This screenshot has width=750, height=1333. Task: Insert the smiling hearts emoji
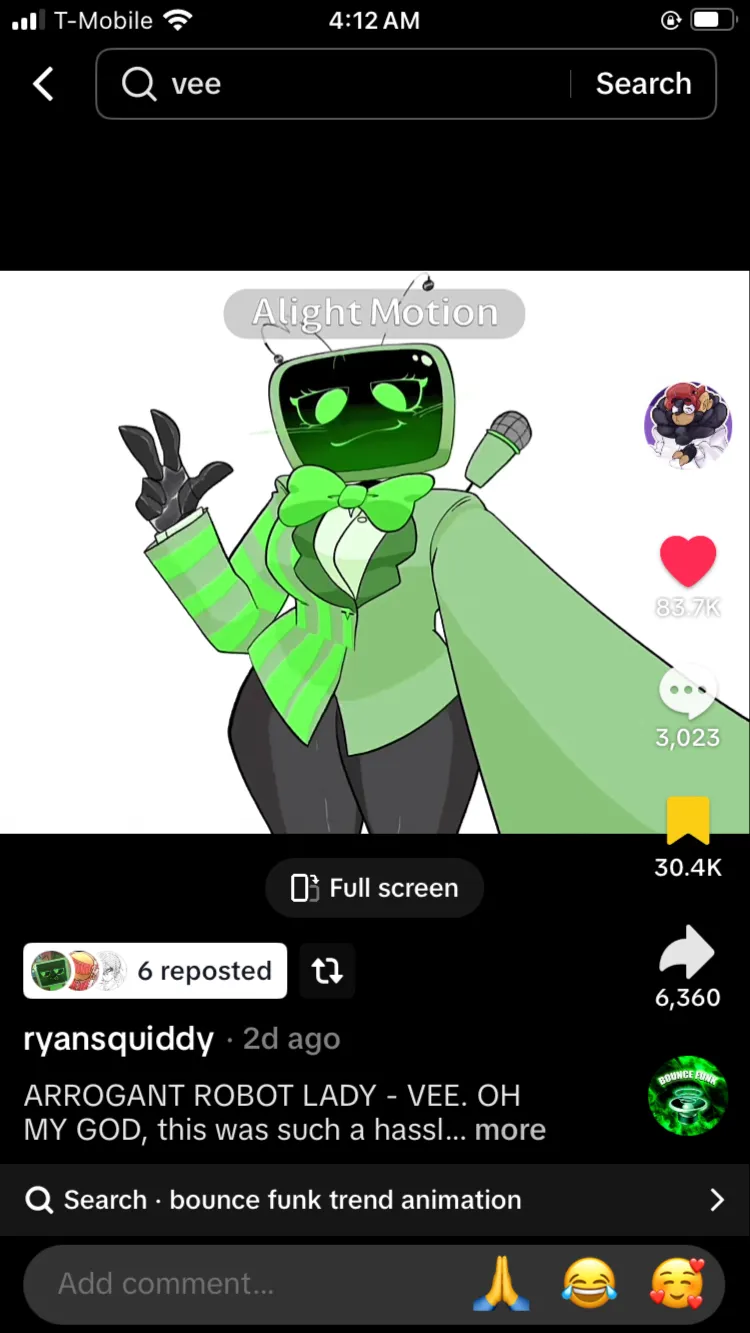point(678,1284)
